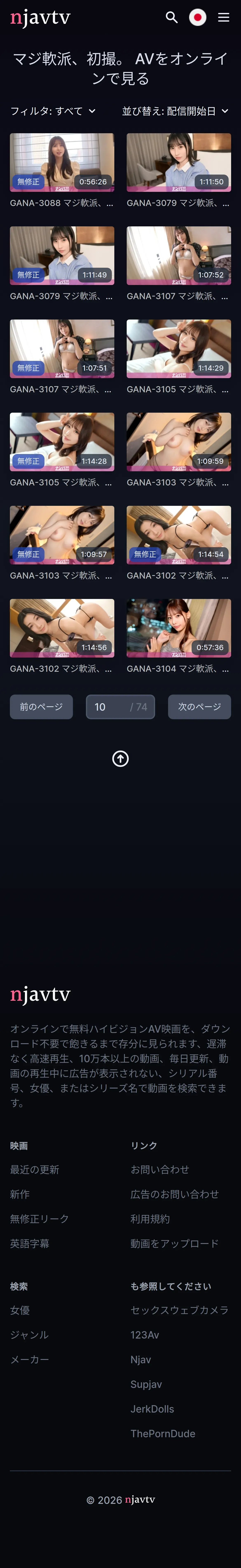Open the お問い合わせ contact link
Screen dimensions: 241x1568
click(160, 1169)
